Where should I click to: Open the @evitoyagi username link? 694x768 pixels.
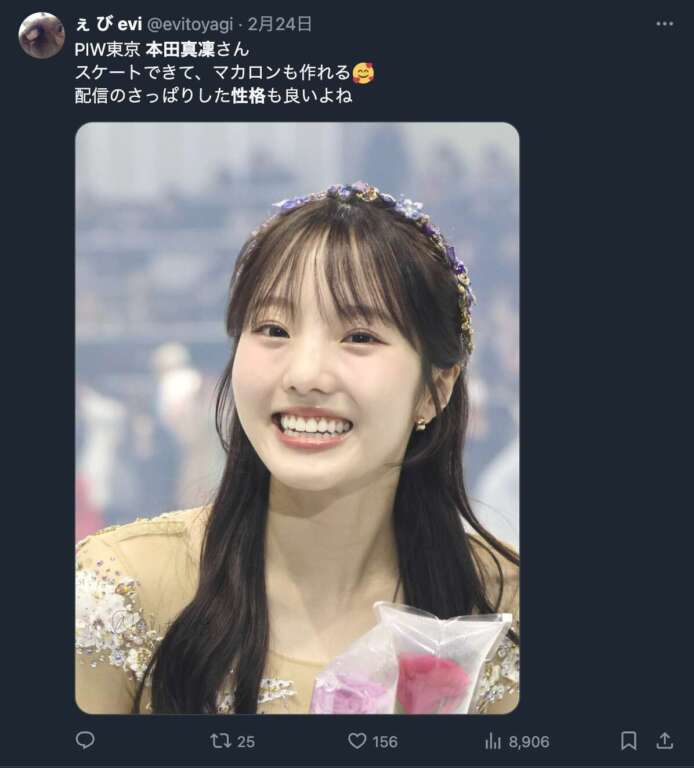tap(191, 23)
